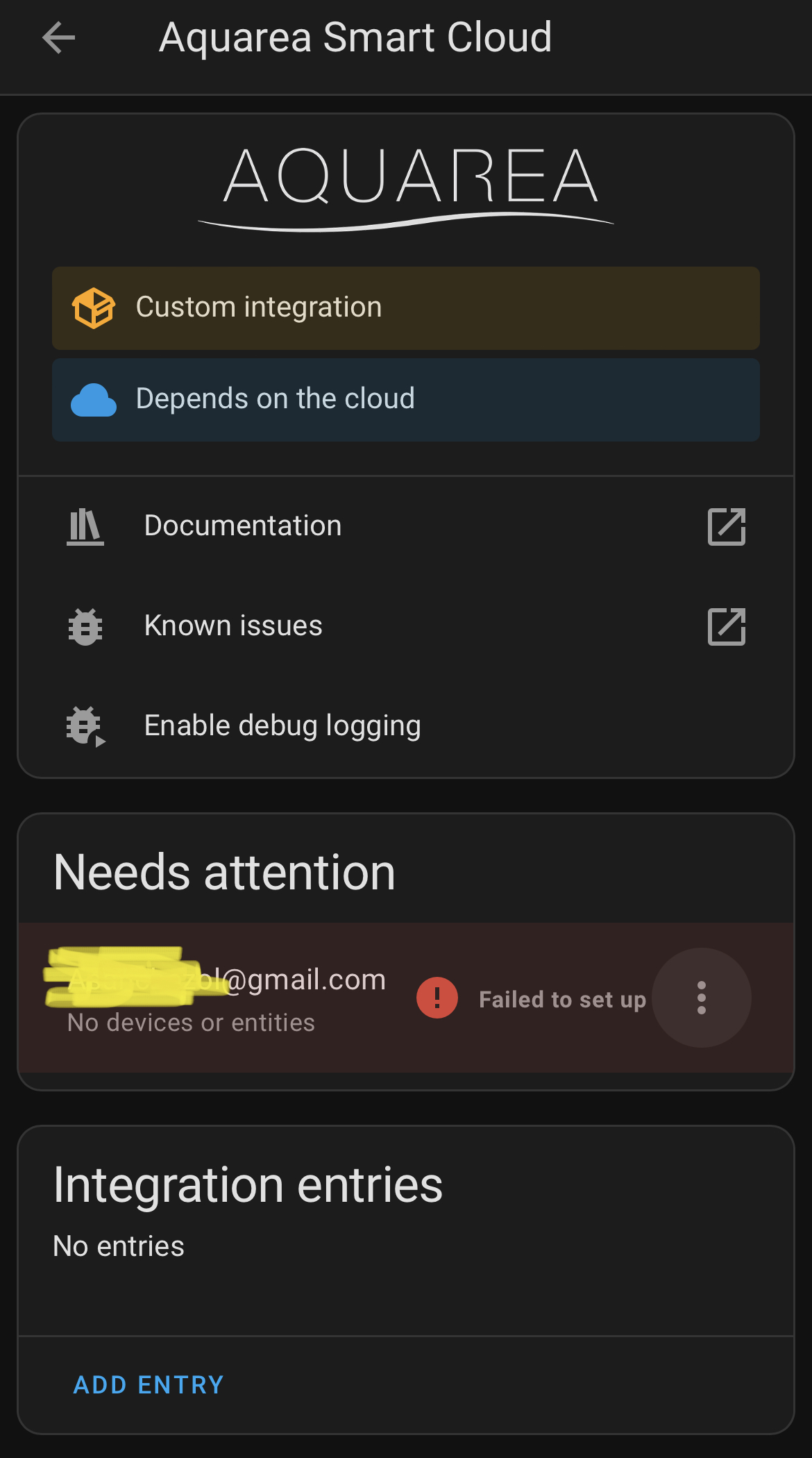The image size is (812, 1458).
Task: Open Known issues via its external link icon
Action: click(x=726, y=626)
